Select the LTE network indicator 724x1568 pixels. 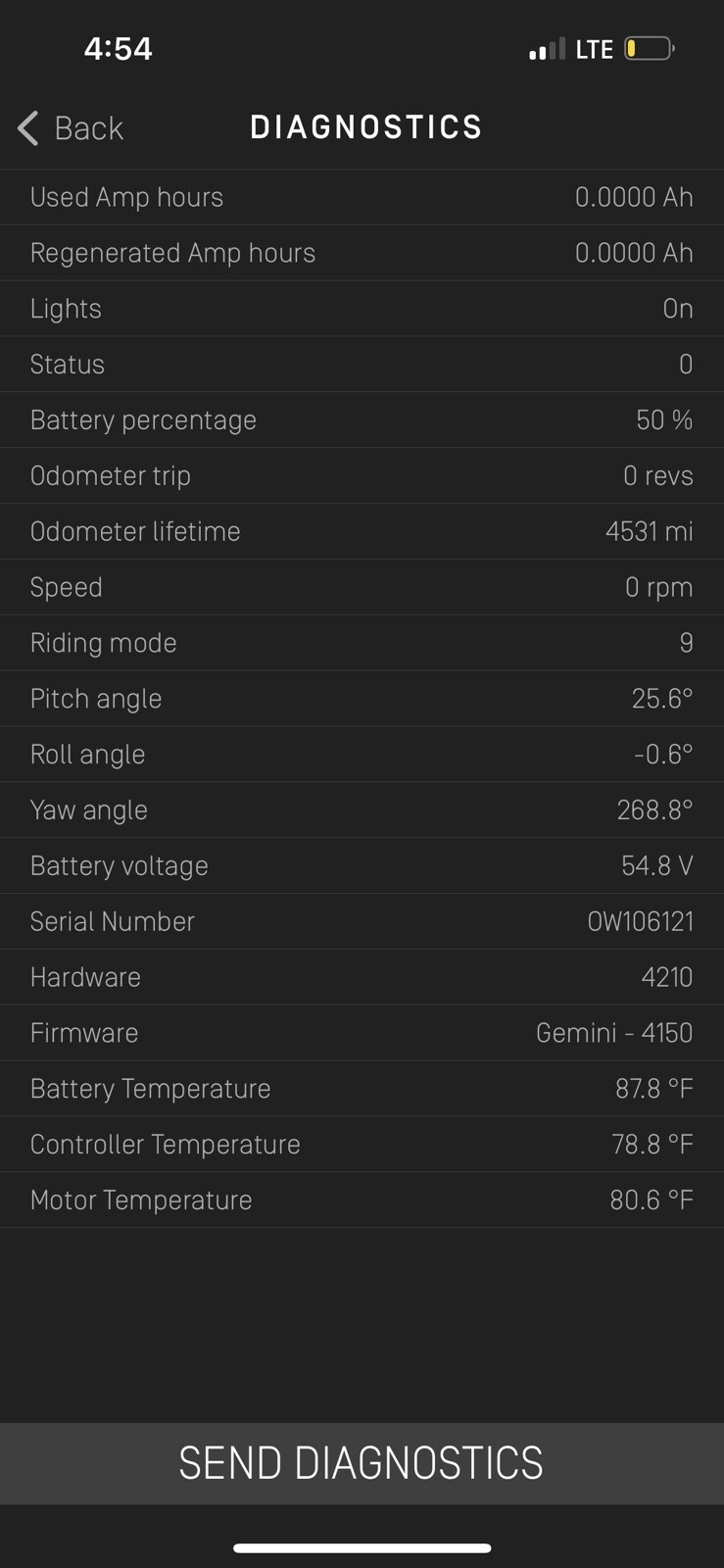pyautogui.click(x=594, y=49)
